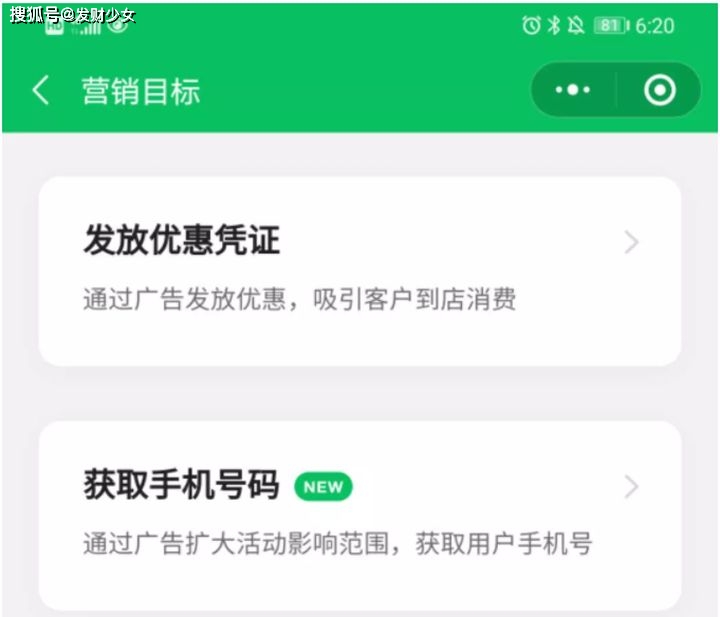Image resolution: width=720 pixels, height=617 pixels.
Task: Close the mini program
Action: (659, 91)
